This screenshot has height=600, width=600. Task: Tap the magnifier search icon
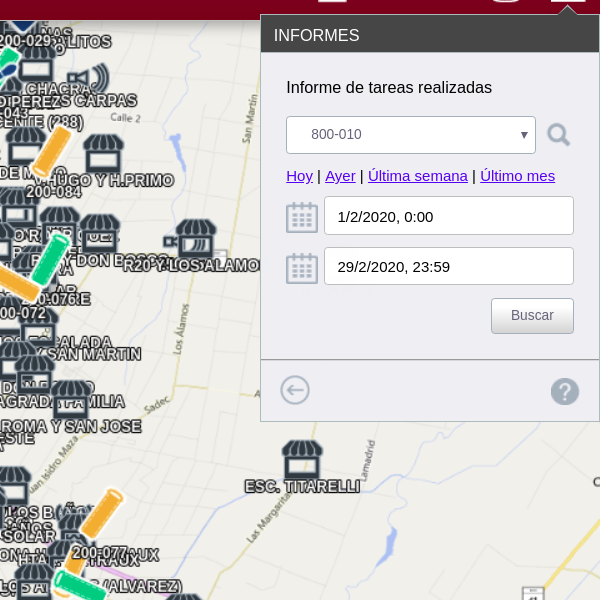point(559,134)
